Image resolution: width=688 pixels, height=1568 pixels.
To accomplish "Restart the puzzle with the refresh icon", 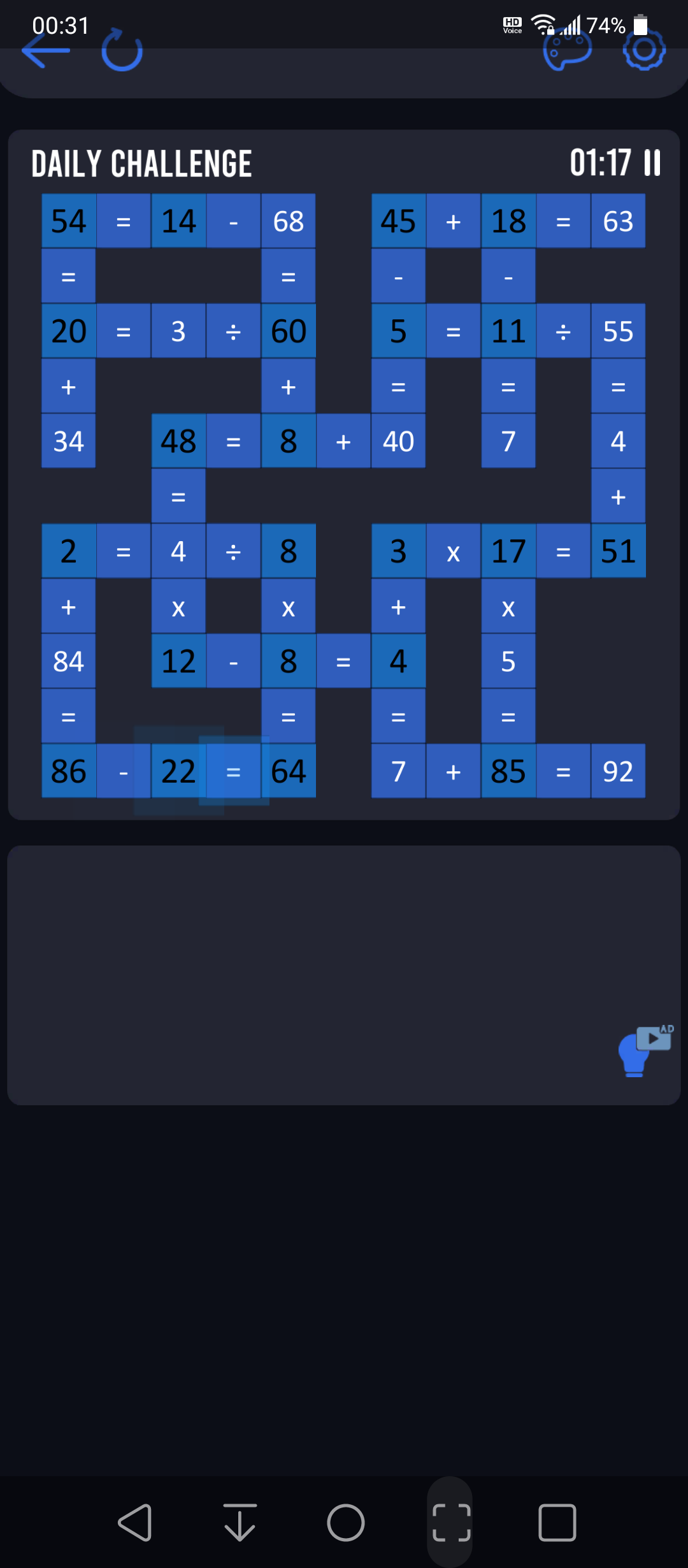I will pos(122,50).
